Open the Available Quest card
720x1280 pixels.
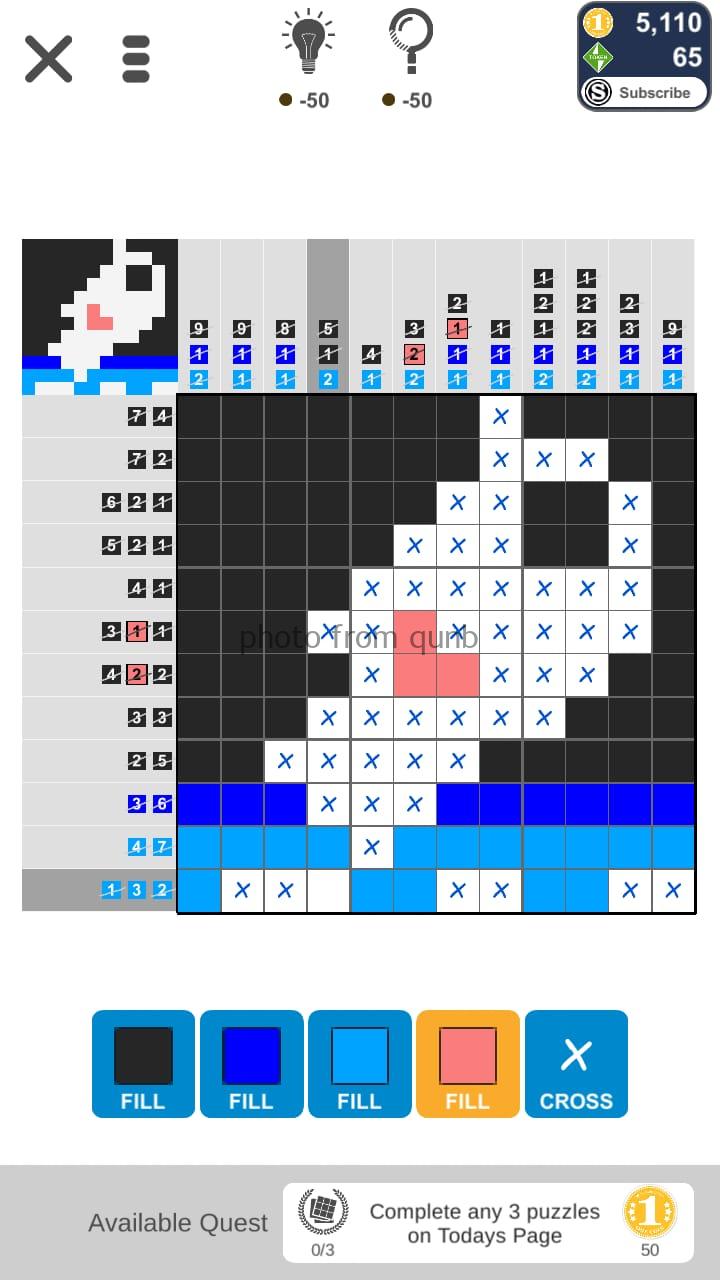pos(488,1222)
